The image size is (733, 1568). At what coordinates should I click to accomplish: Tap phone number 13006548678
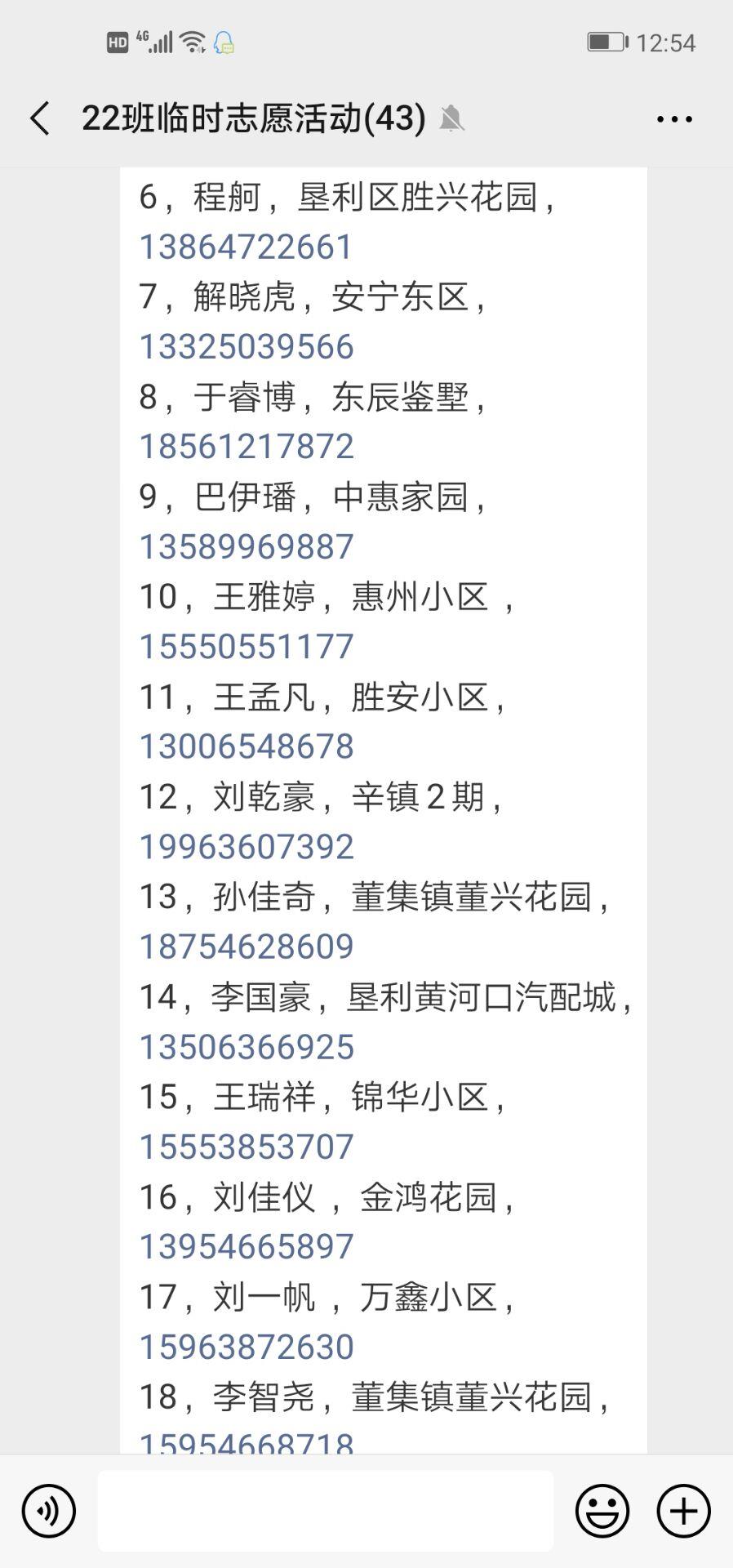(x=247, y=746)
